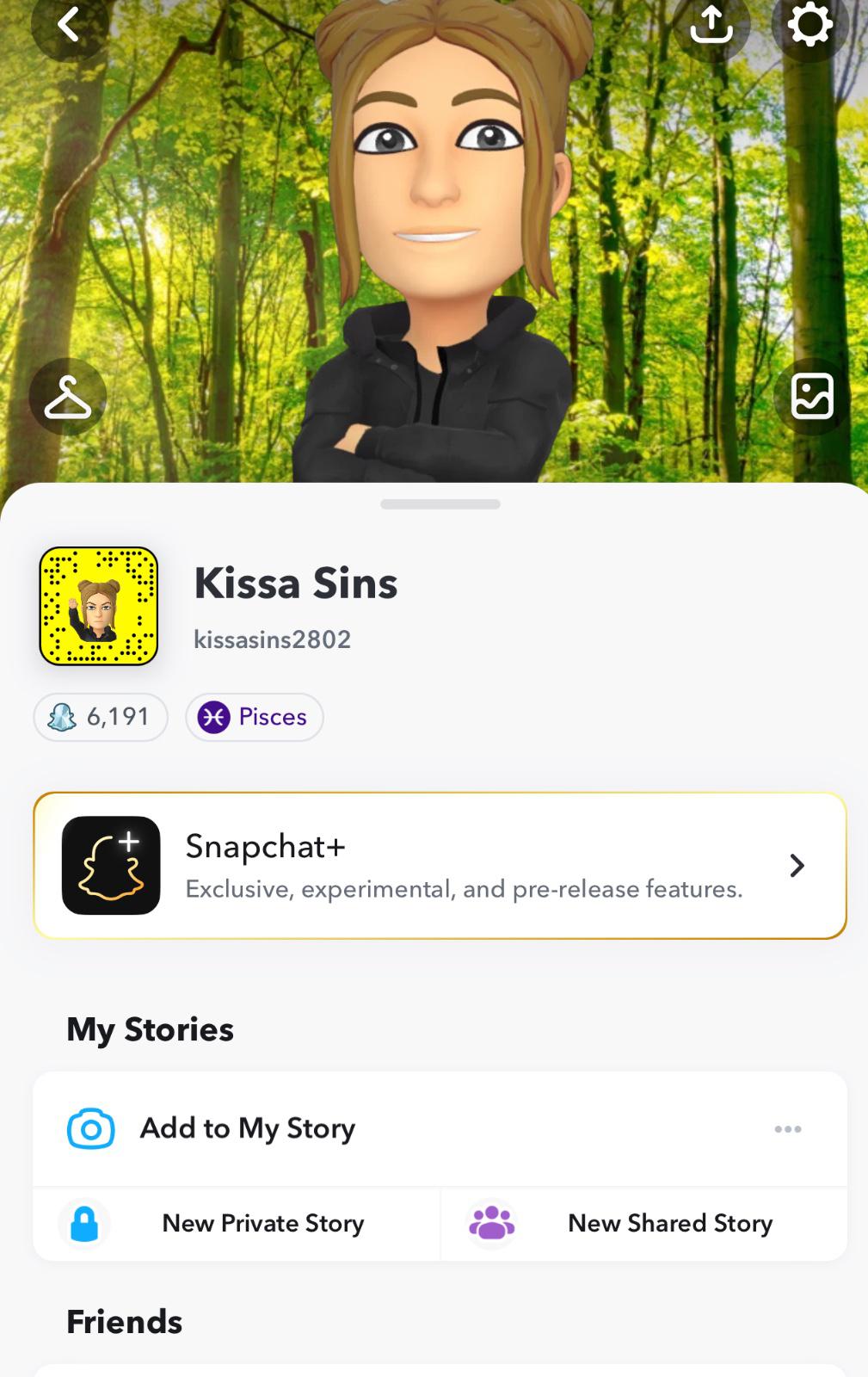Viewport: 868px width, 1377px height.
Task: Open My Story options menu
Action: pos(787,1129)
